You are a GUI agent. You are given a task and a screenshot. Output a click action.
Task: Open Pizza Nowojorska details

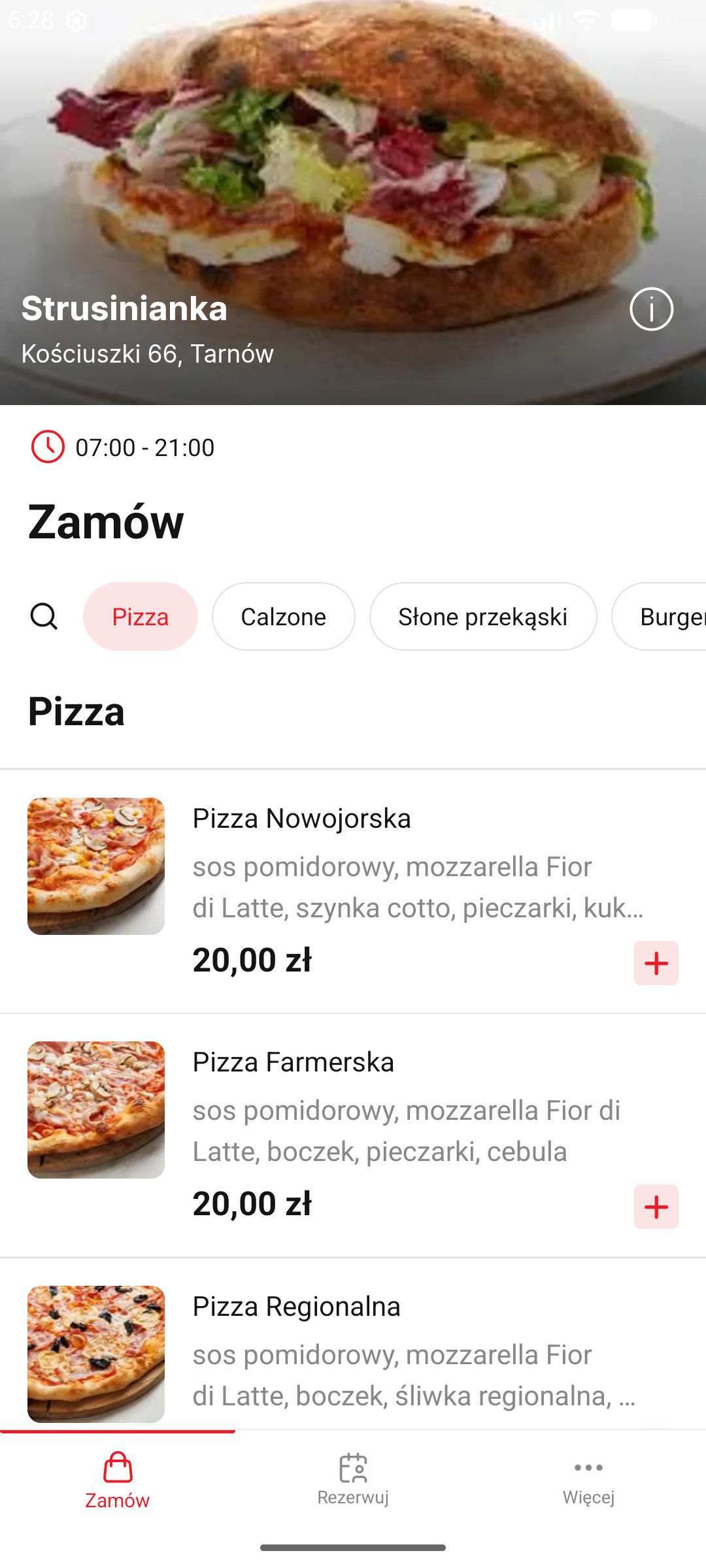[301, 819]
